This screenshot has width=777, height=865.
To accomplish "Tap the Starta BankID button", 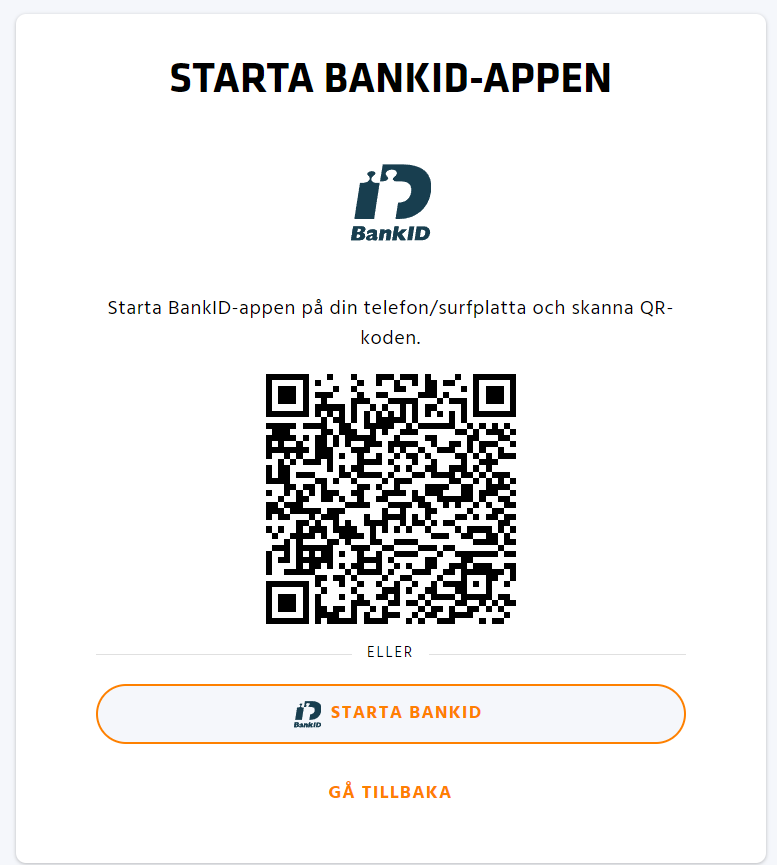I will 390,713.
